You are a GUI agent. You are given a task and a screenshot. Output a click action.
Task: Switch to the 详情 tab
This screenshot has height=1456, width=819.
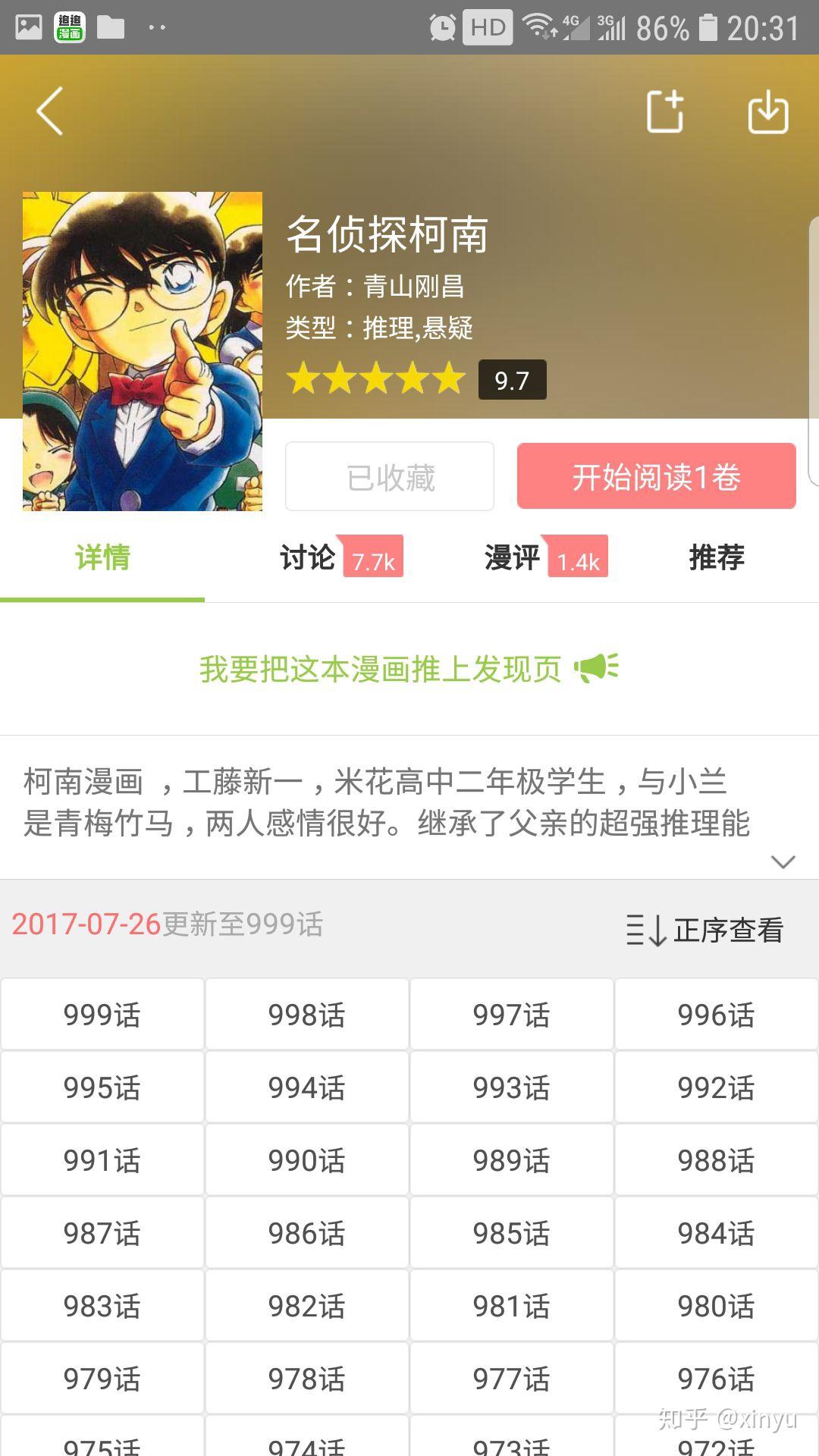(102, 558)
